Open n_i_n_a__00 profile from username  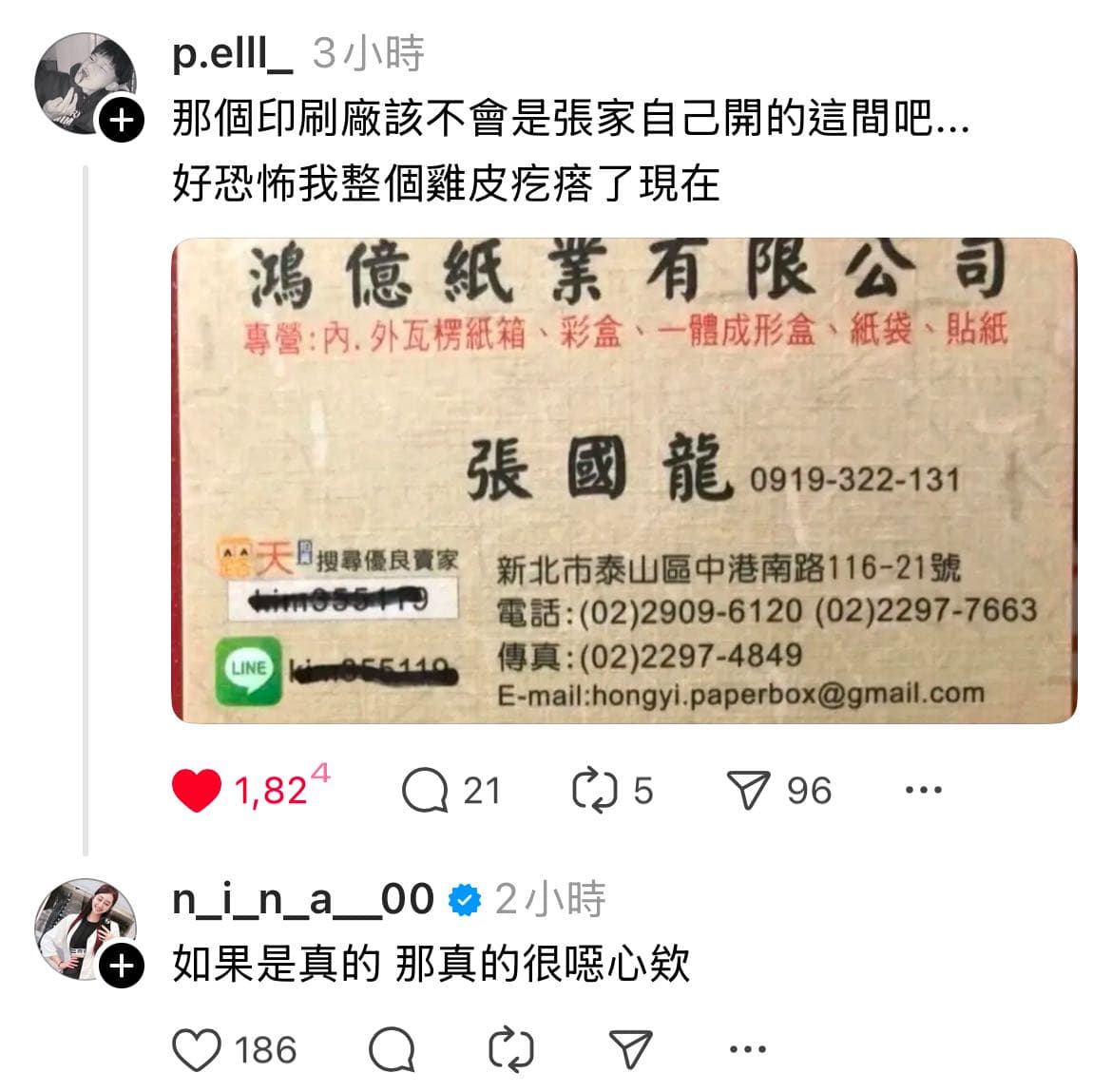click(x=302, y=899)
